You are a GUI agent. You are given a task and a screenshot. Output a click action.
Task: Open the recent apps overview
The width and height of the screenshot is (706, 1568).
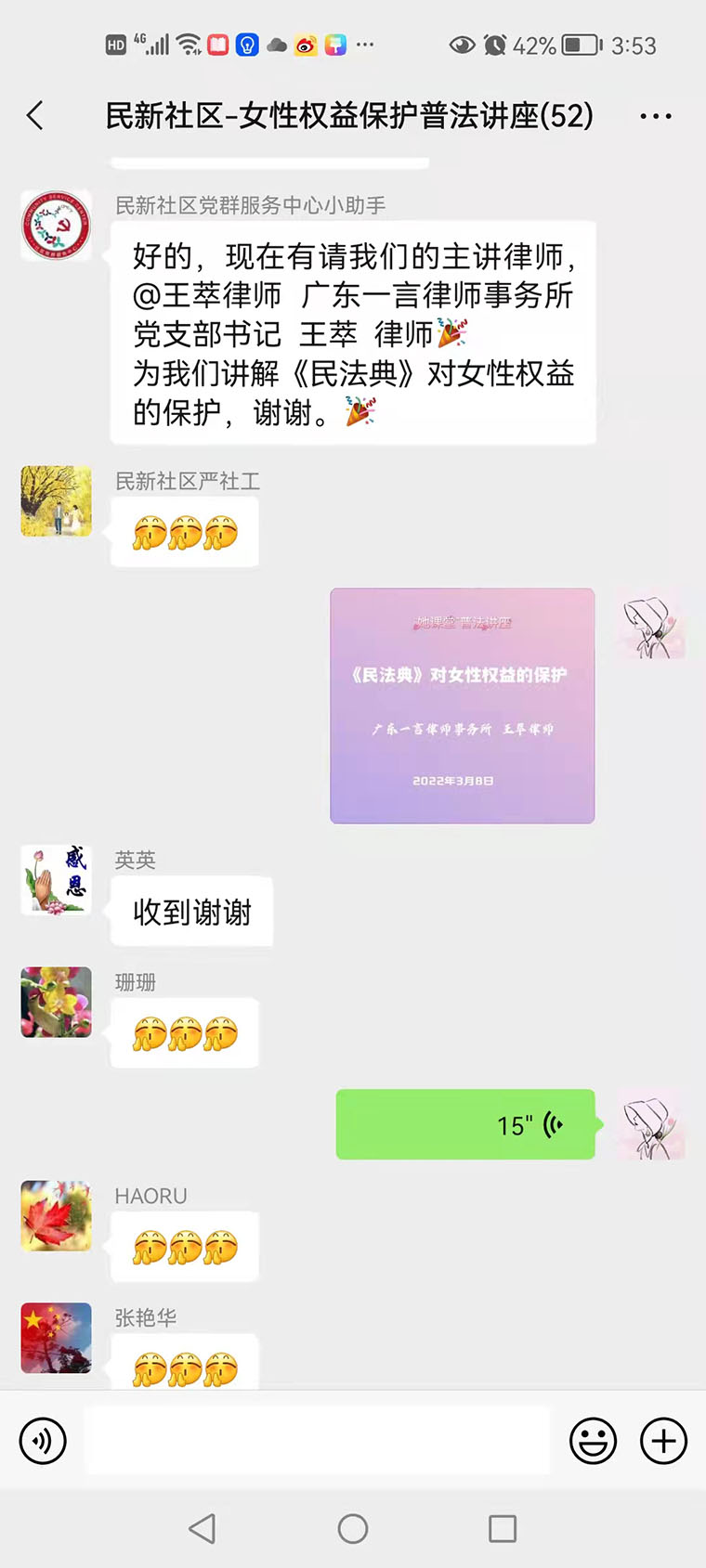(x=503, y=1528)
